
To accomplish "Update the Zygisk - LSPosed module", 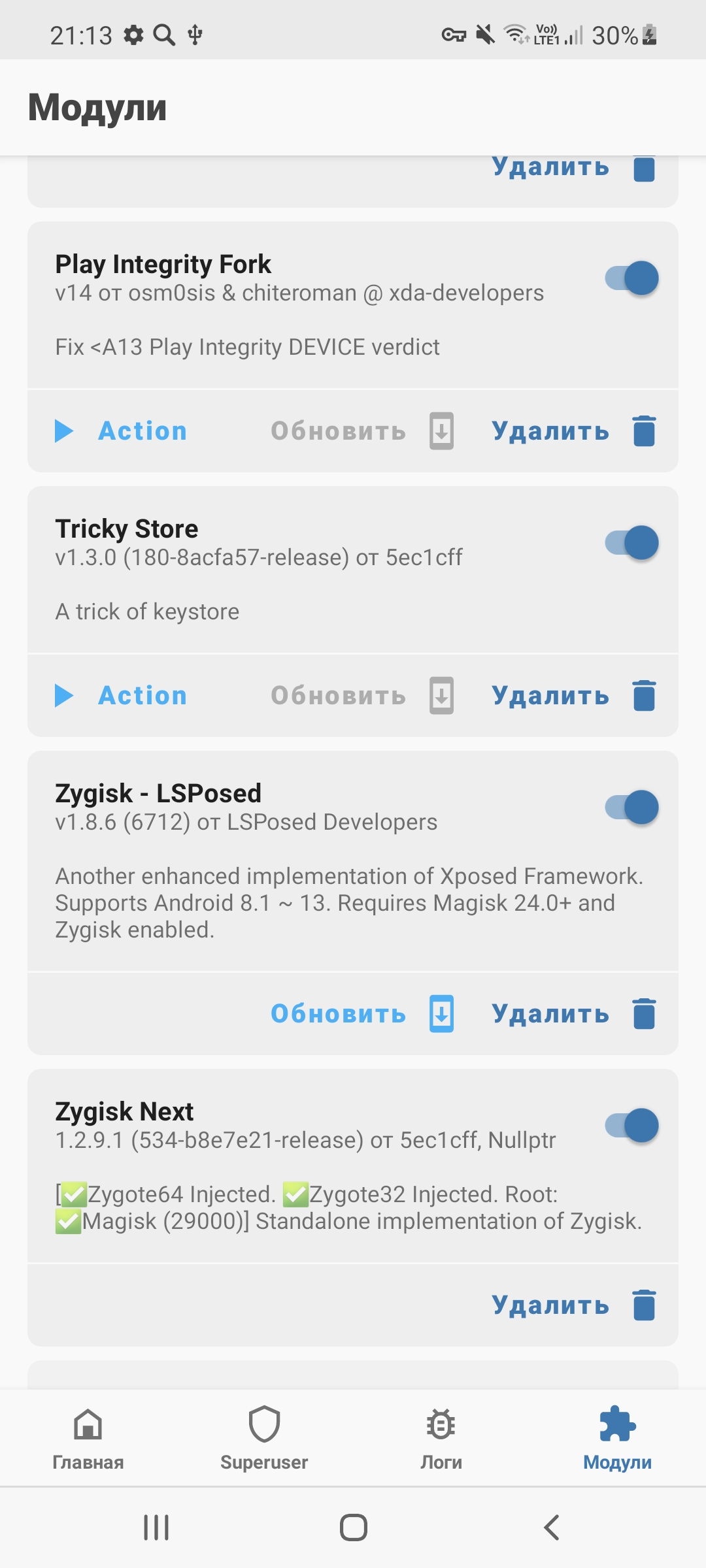I will (362, 1014).
